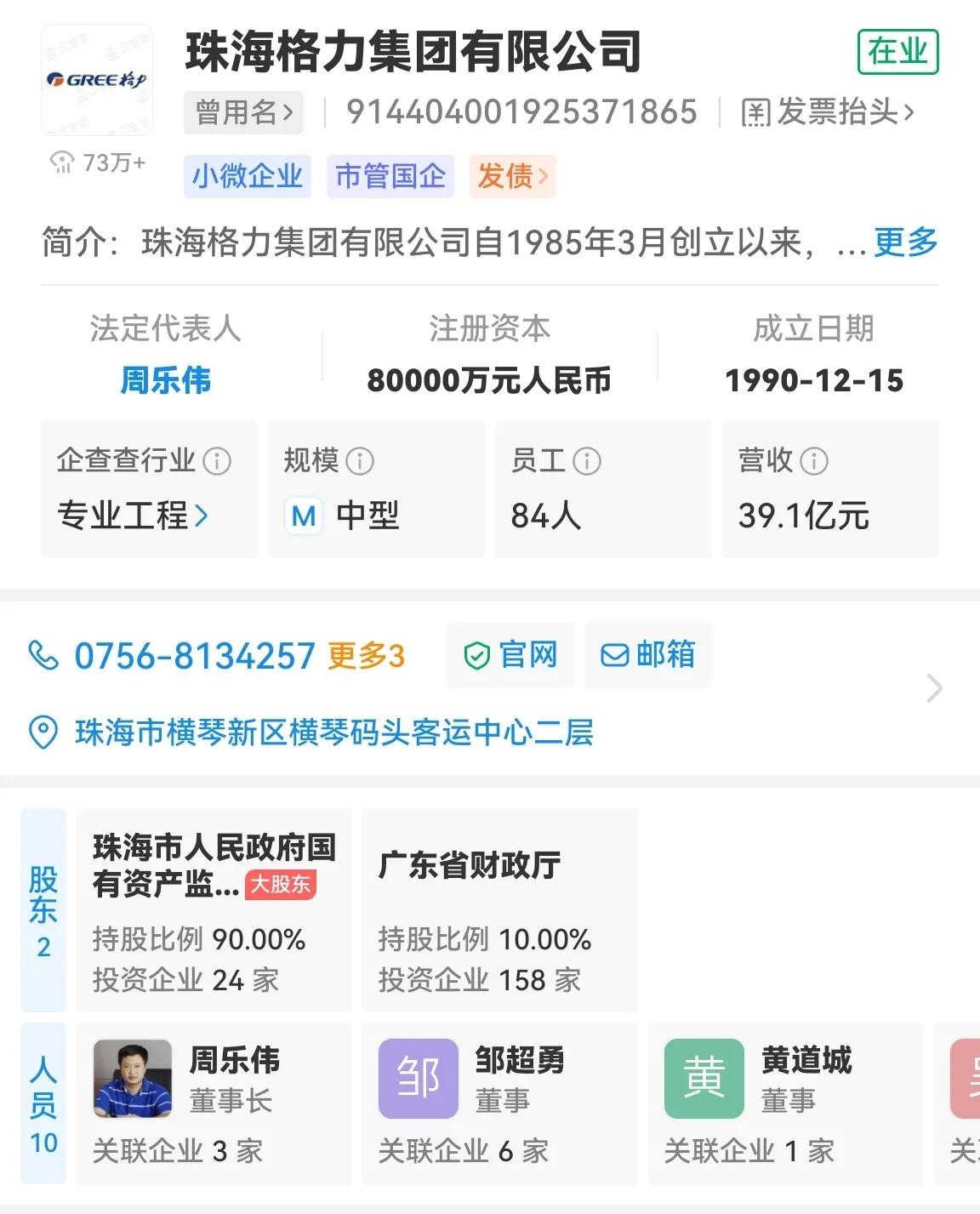980x1214 pixels.
Task: Open 发票抬头 invoice title details
Action: 829,112
